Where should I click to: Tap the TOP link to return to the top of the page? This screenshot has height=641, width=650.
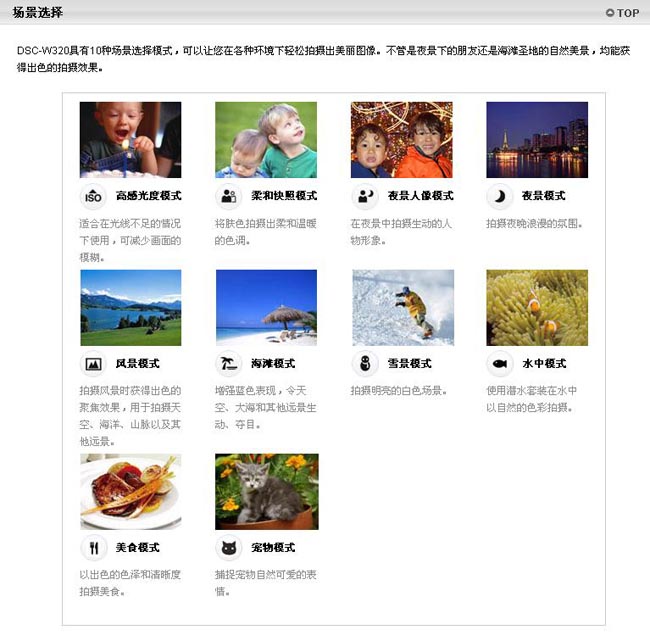[x=622, y=13]
